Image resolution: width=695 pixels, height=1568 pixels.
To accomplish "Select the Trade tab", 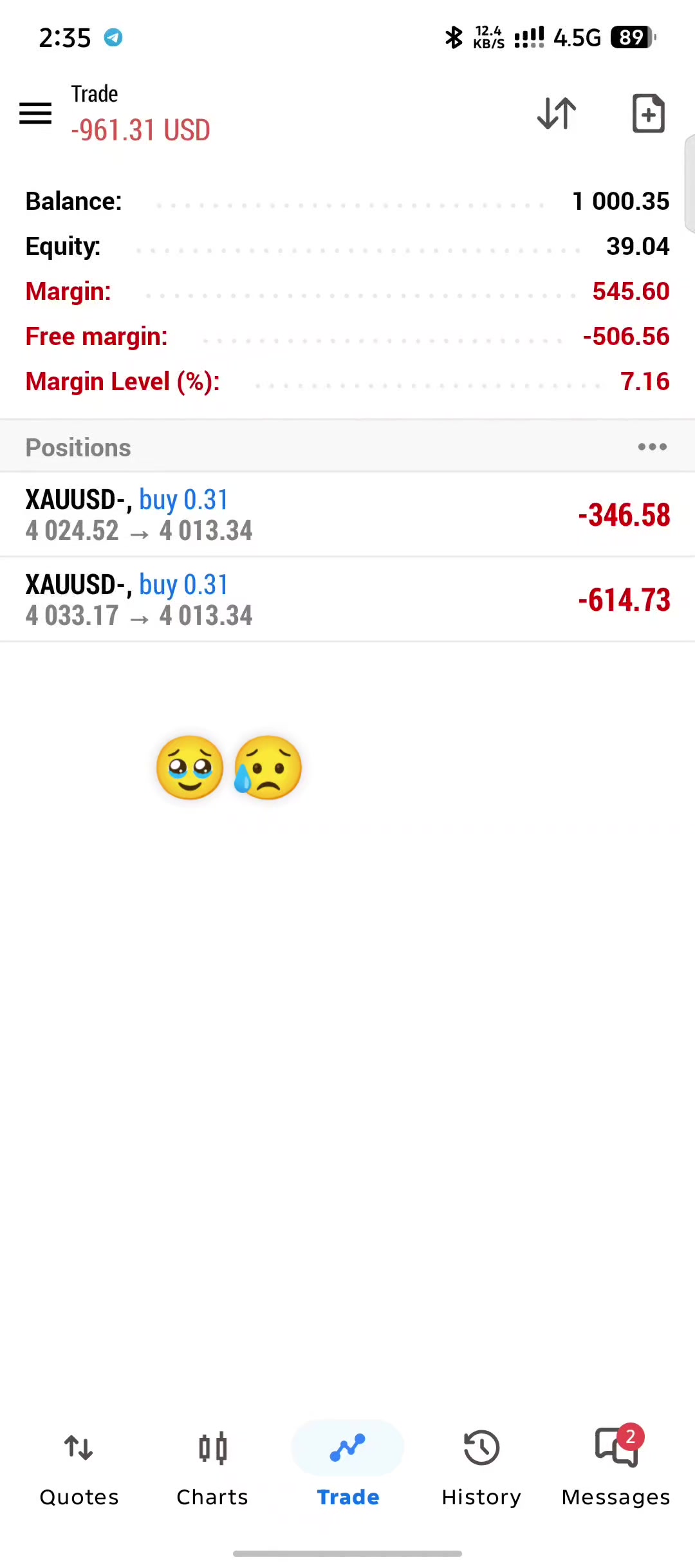I will point(347,1464).
